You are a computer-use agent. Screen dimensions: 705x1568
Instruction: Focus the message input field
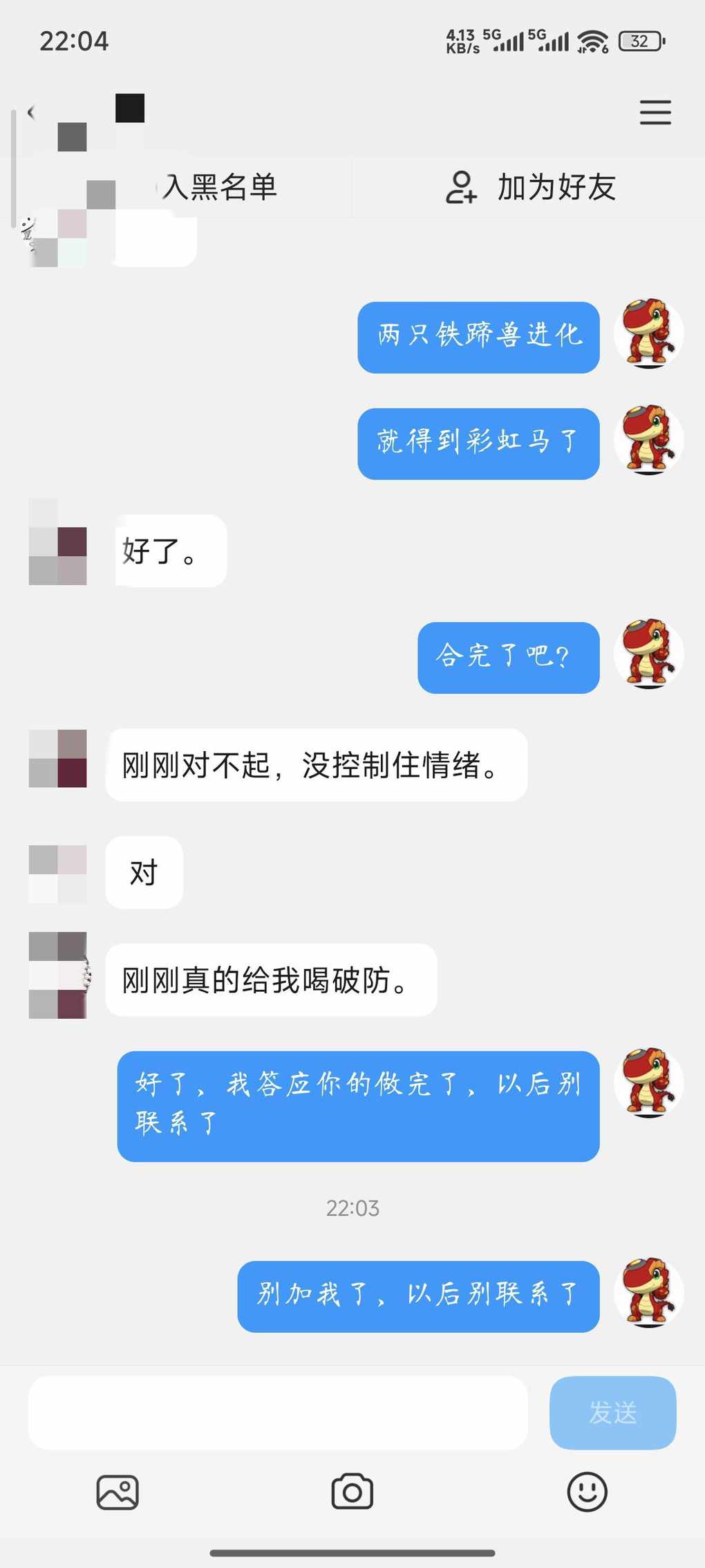click(278, 1412)
